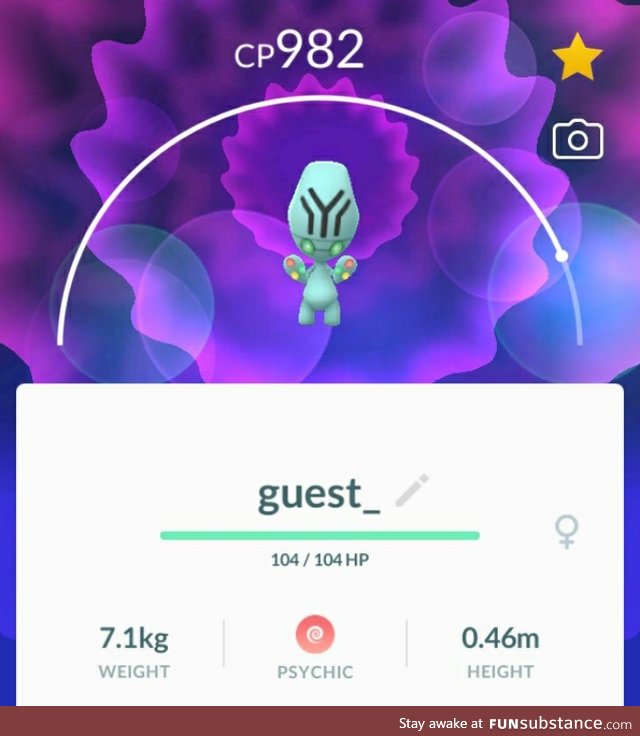Toggle the favorite star
The height and width of the screenshot is (736, 640).
[578, 60]
